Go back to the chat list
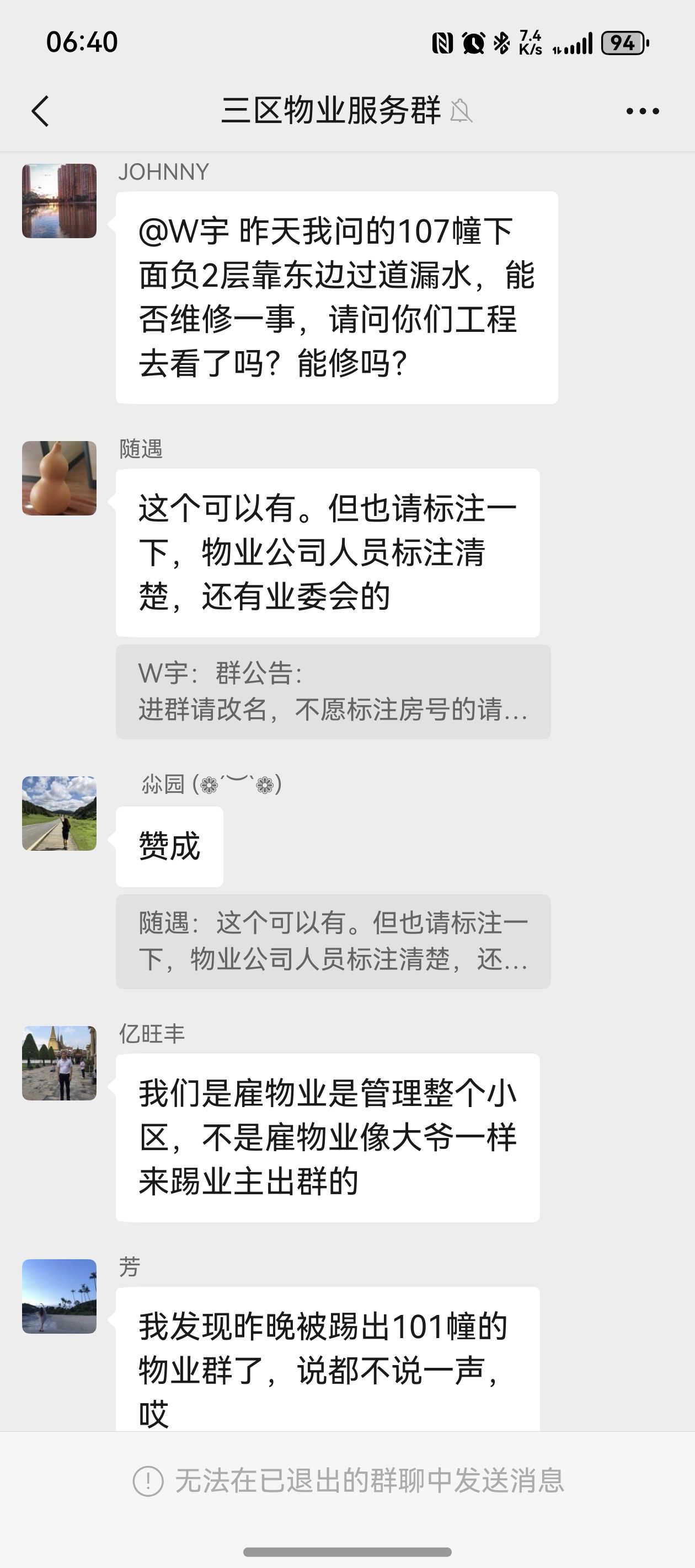 point(40,111)
